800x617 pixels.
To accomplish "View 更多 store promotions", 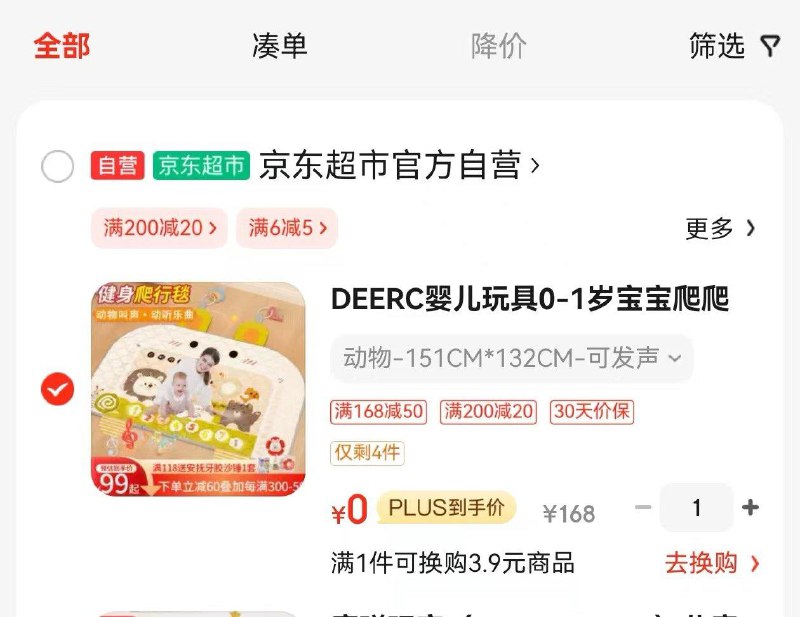I will click(x=720, y=228).
